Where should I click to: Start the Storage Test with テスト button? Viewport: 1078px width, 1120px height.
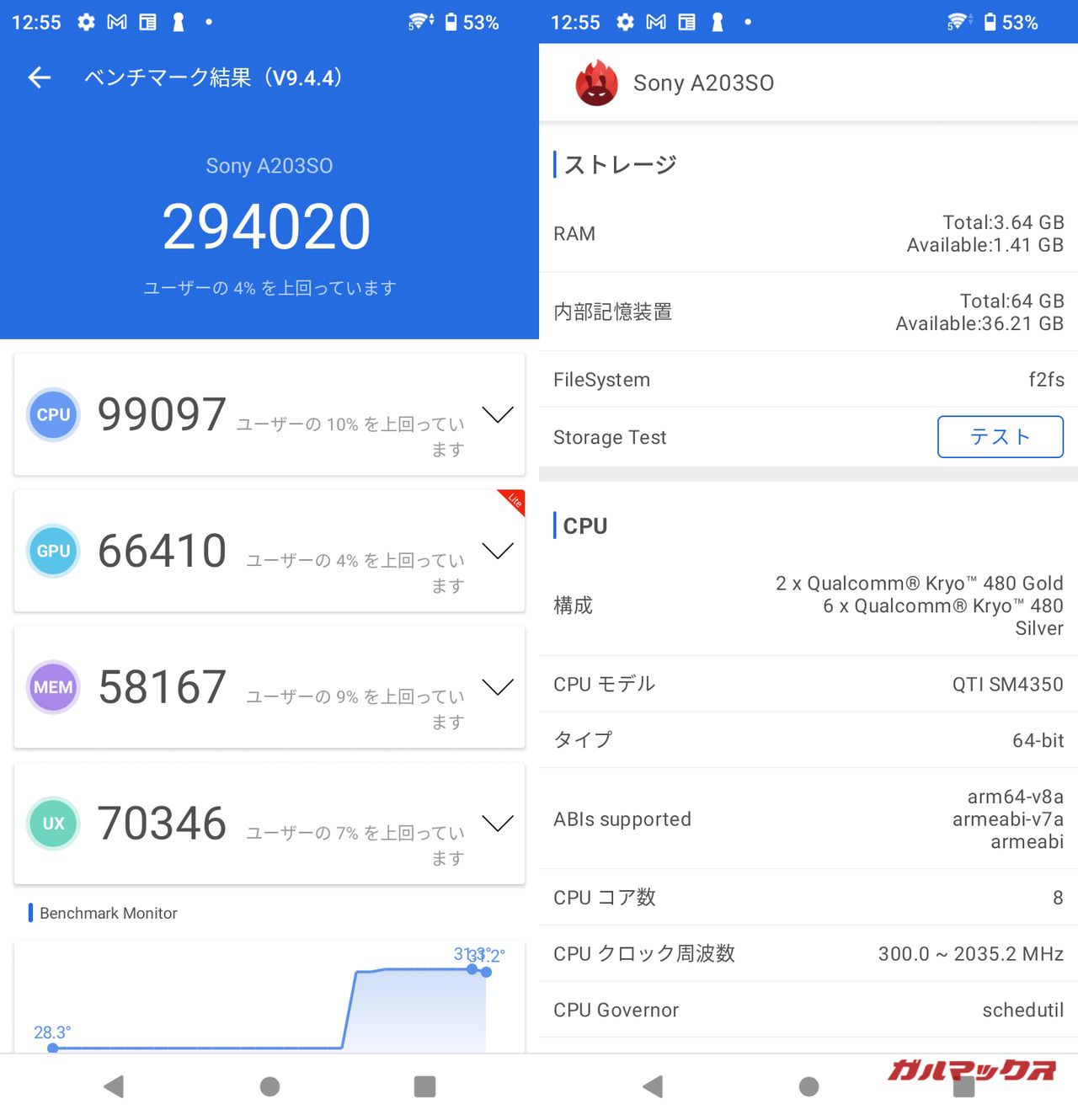click(x=1000, y=437)
